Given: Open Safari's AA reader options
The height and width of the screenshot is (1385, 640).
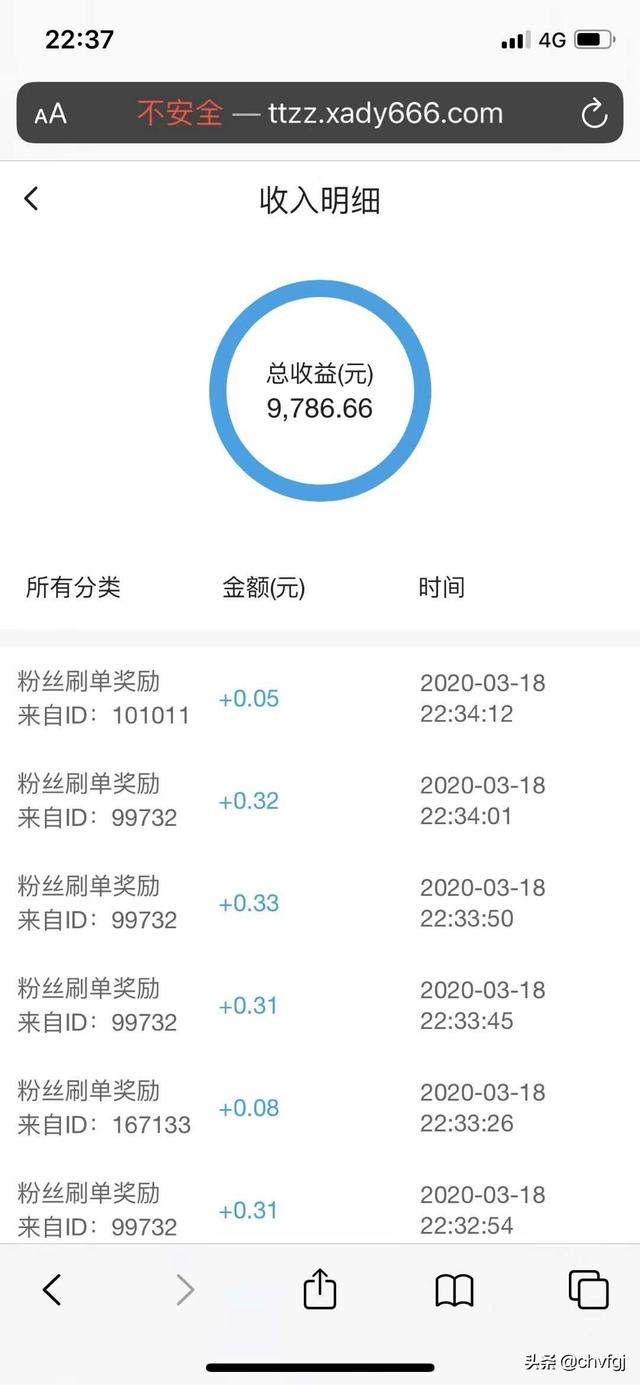Looking at the screenshot, I should pyautogui.click(x=50, y=114).
